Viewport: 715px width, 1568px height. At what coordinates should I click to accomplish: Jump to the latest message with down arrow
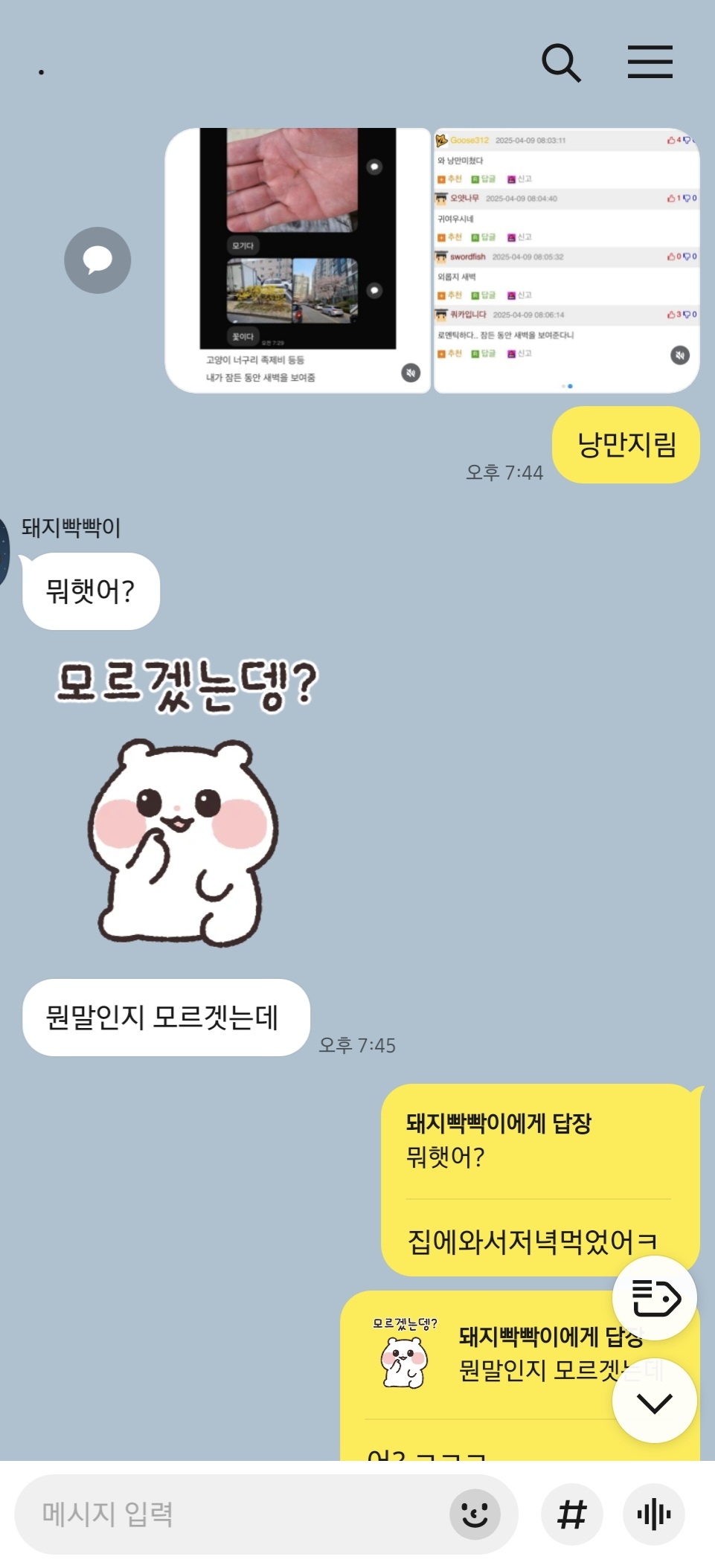[654, 1402]
